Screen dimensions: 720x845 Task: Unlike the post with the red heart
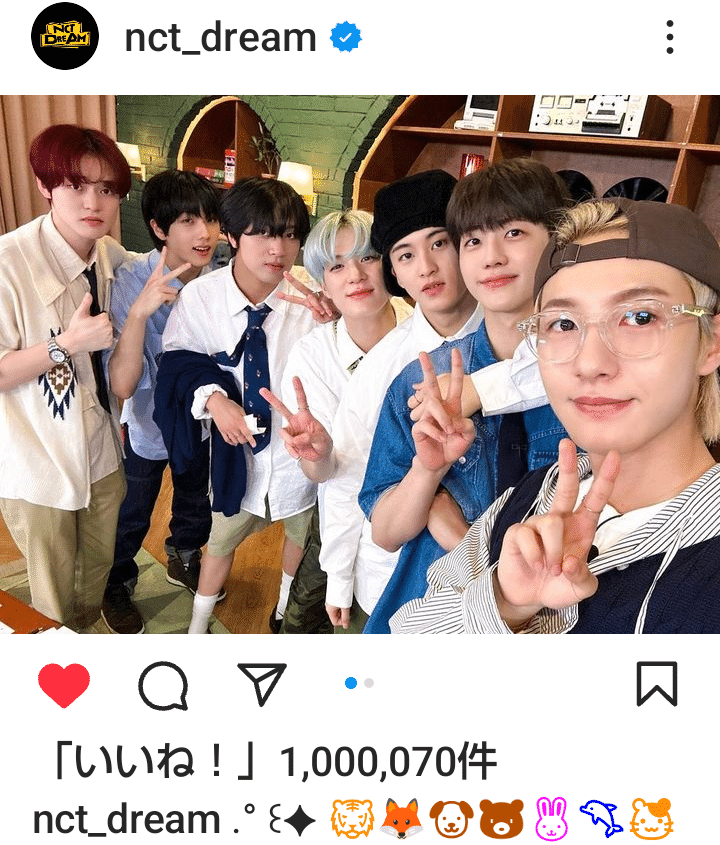(x=64, y=684)
